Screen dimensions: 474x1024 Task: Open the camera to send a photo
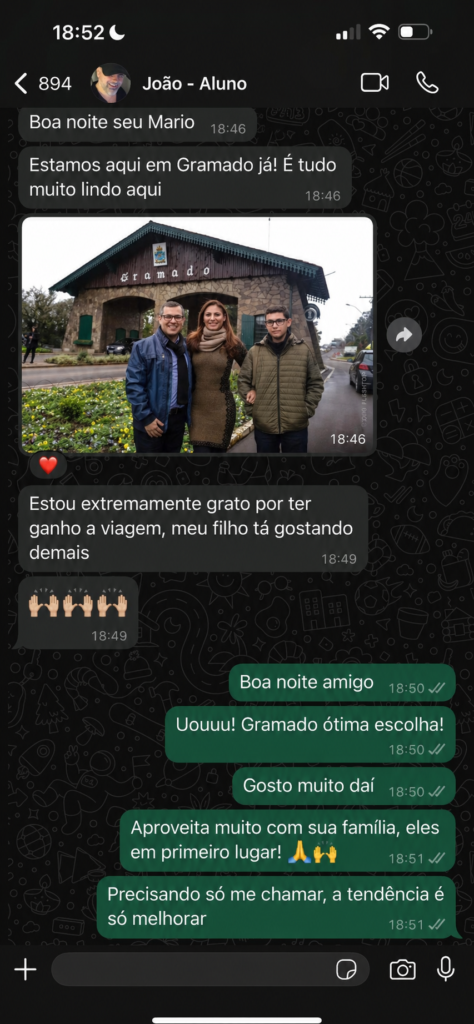[402, 970]
